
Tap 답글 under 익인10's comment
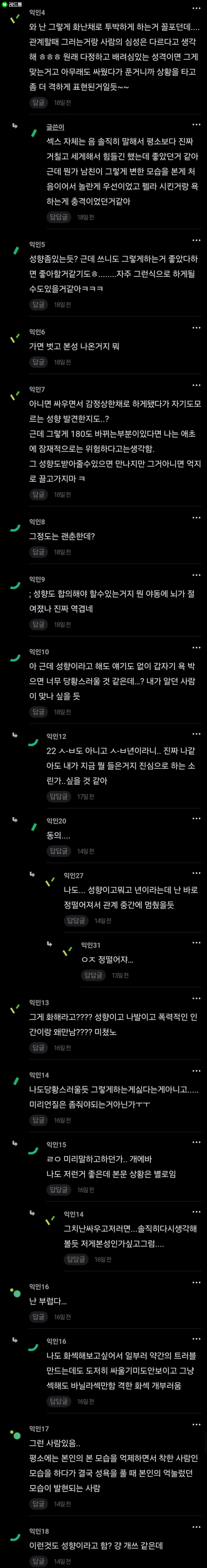tap(38, 712)
